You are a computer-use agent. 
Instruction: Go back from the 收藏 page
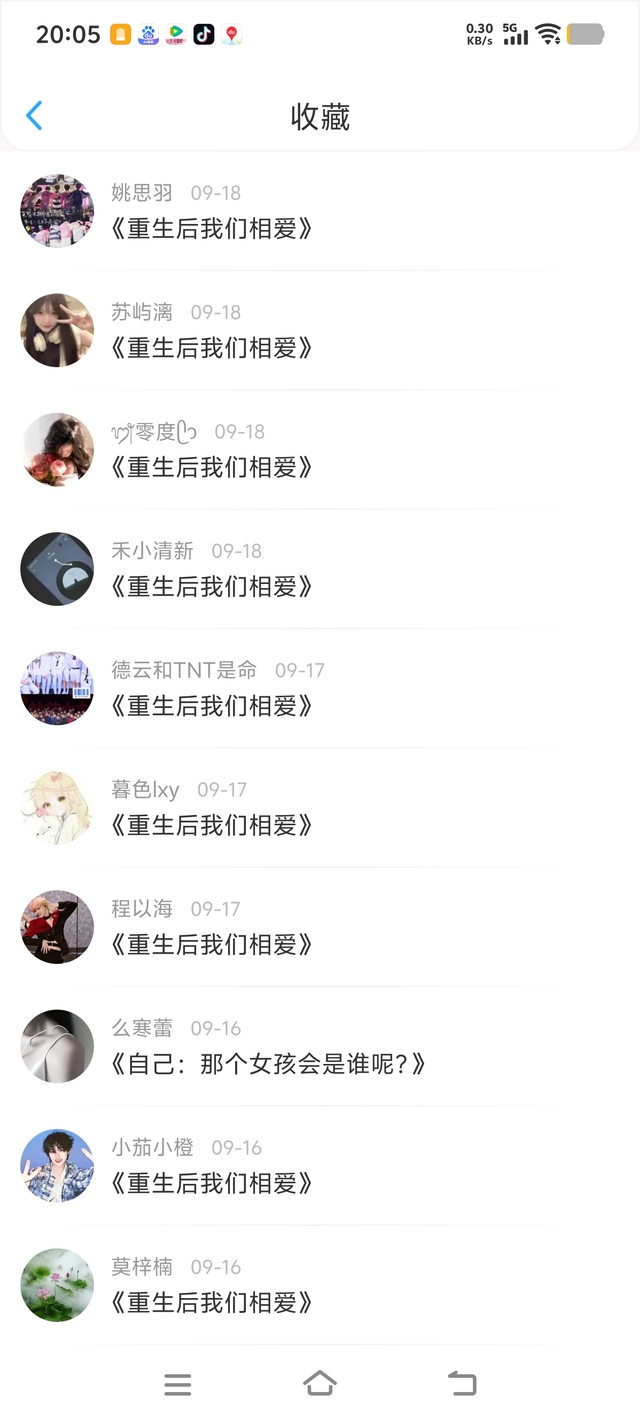(x=34, y=116)
